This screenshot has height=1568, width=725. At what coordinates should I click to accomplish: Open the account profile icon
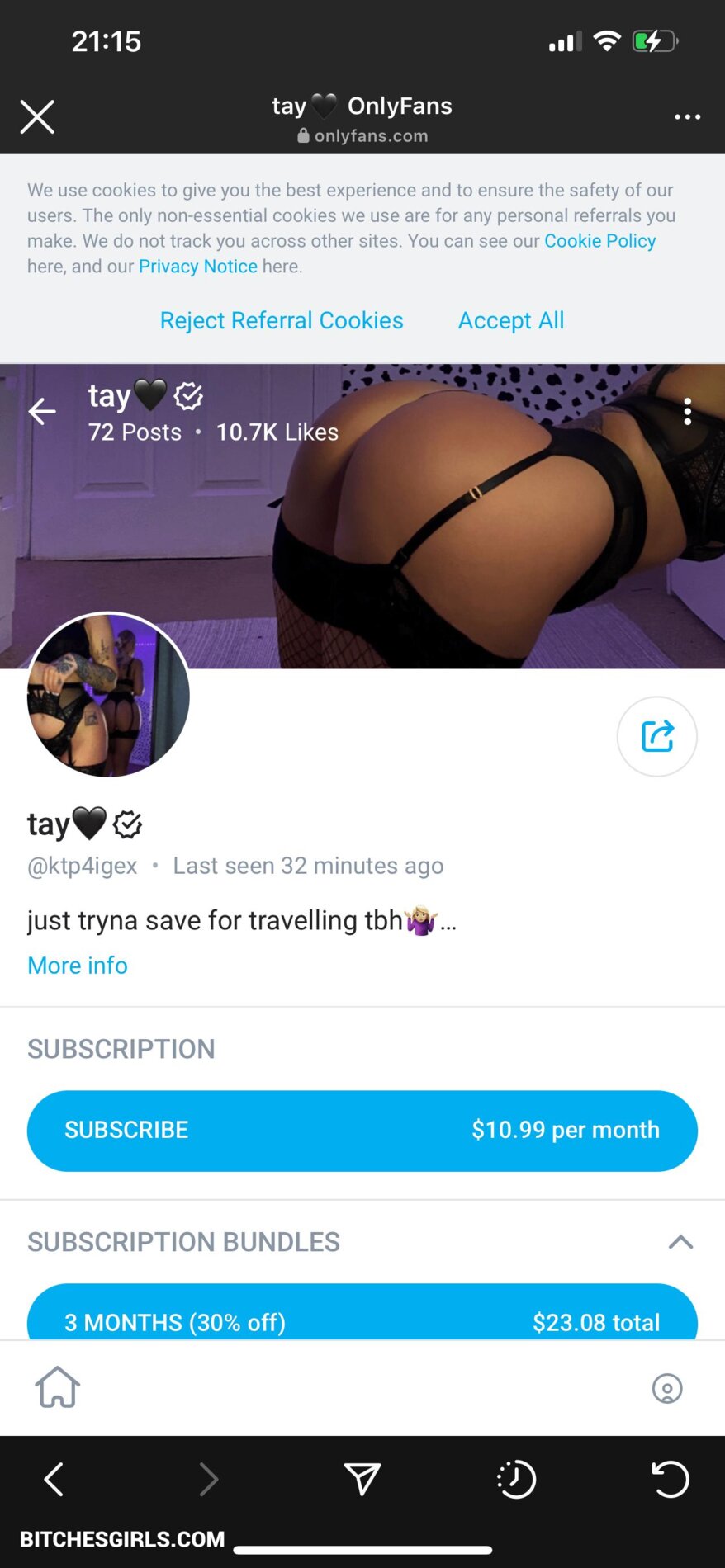[666, 1388]
